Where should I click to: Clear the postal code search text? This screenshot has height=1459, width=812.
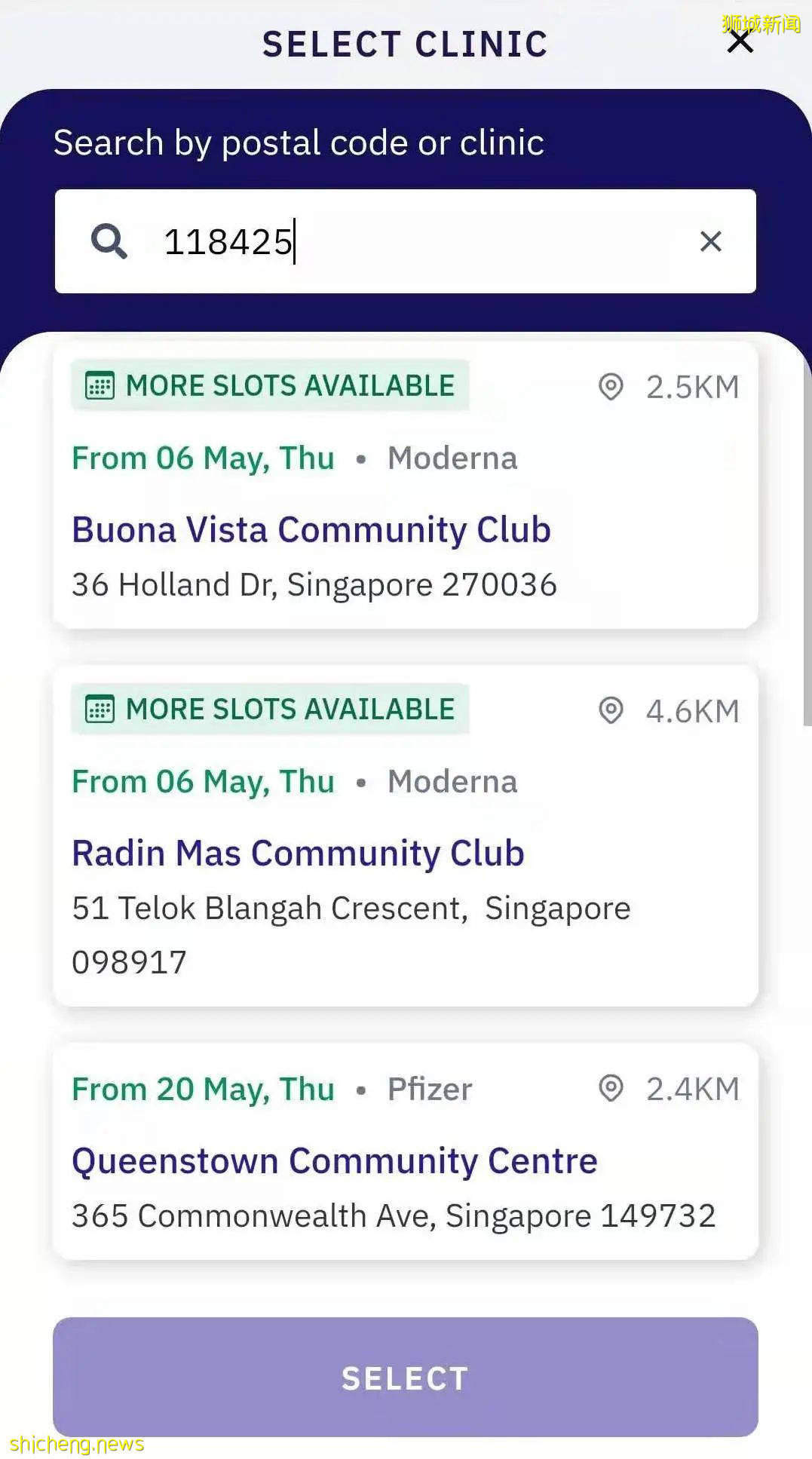tap(710, 242)
